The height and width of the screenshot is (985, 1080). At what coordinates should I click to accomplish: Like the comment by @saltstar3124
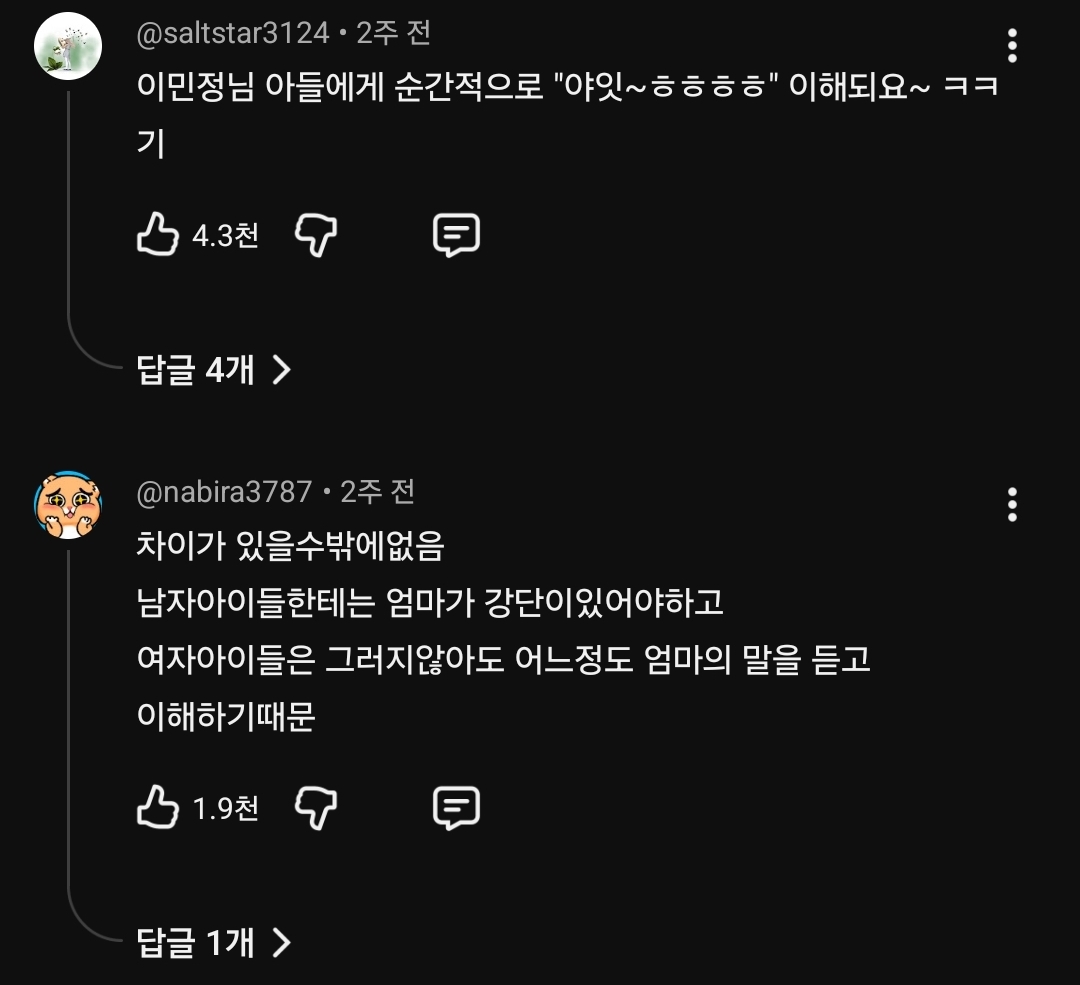158,236
